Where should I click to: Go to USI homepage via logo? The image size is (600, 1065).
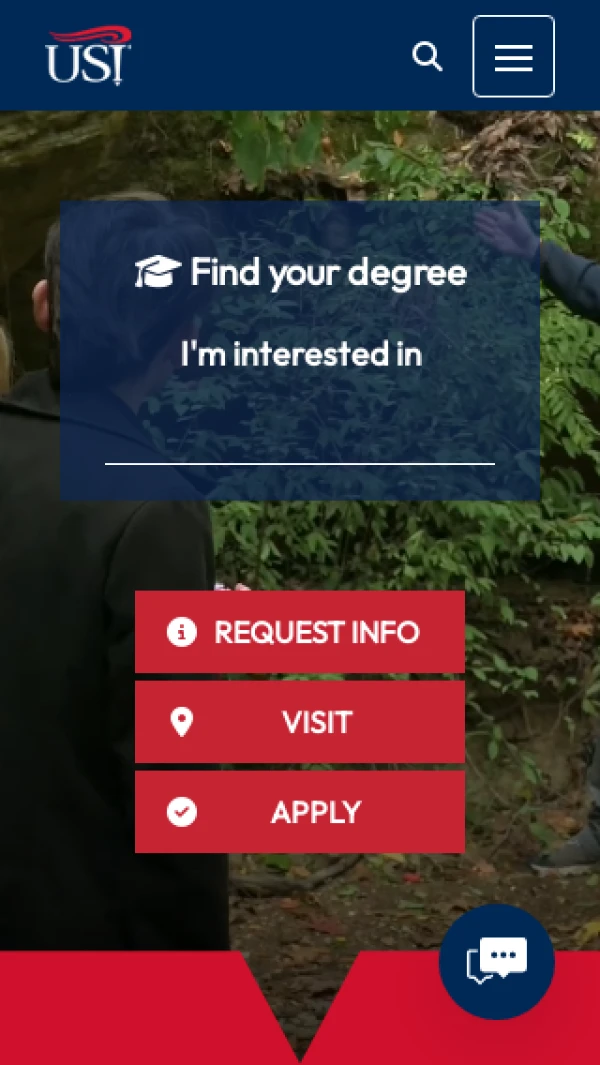(x=88, y=56)
